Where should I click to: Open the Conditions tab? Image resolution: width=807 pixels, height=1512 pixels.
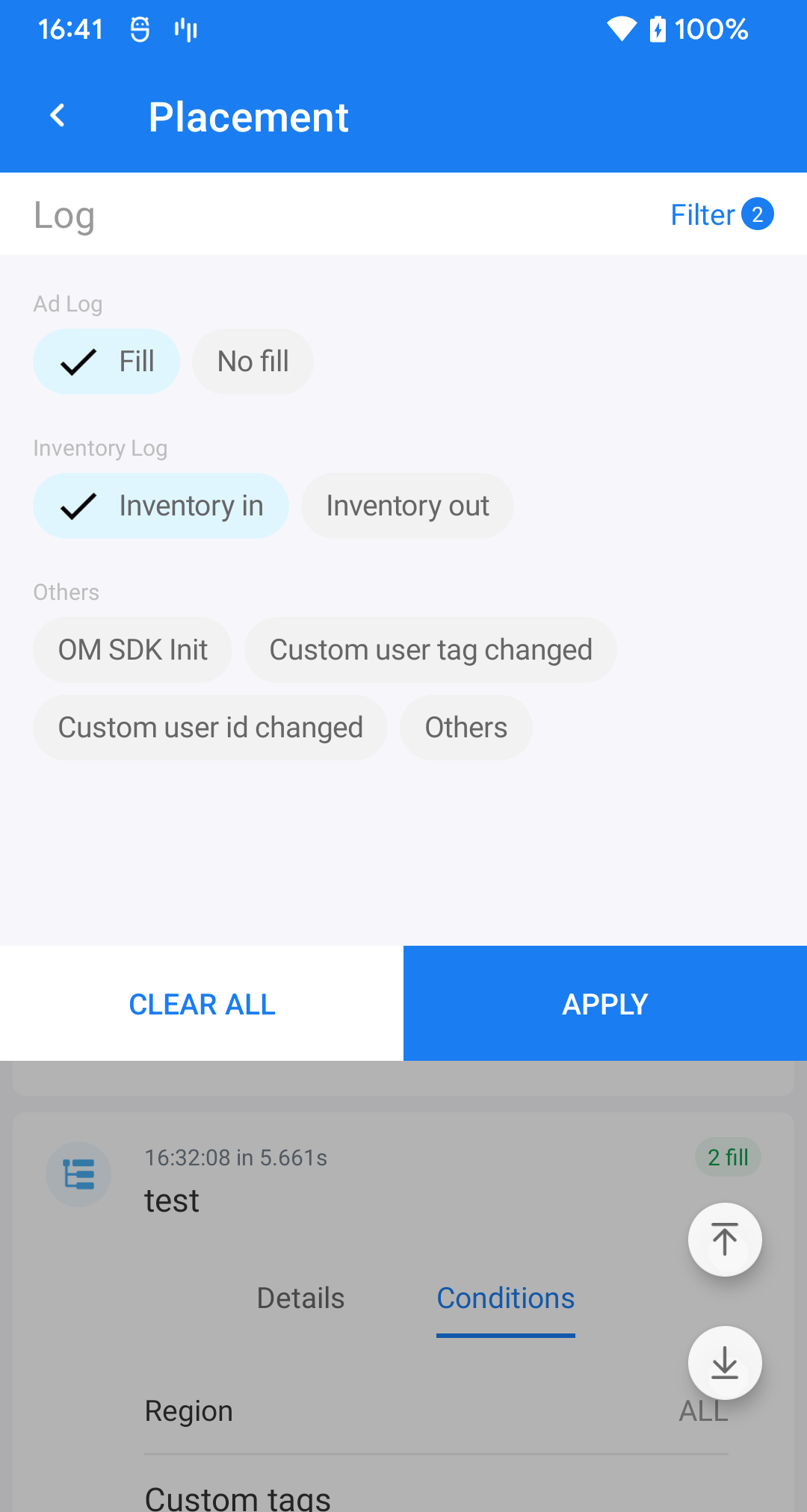(x=506, y=1298)
